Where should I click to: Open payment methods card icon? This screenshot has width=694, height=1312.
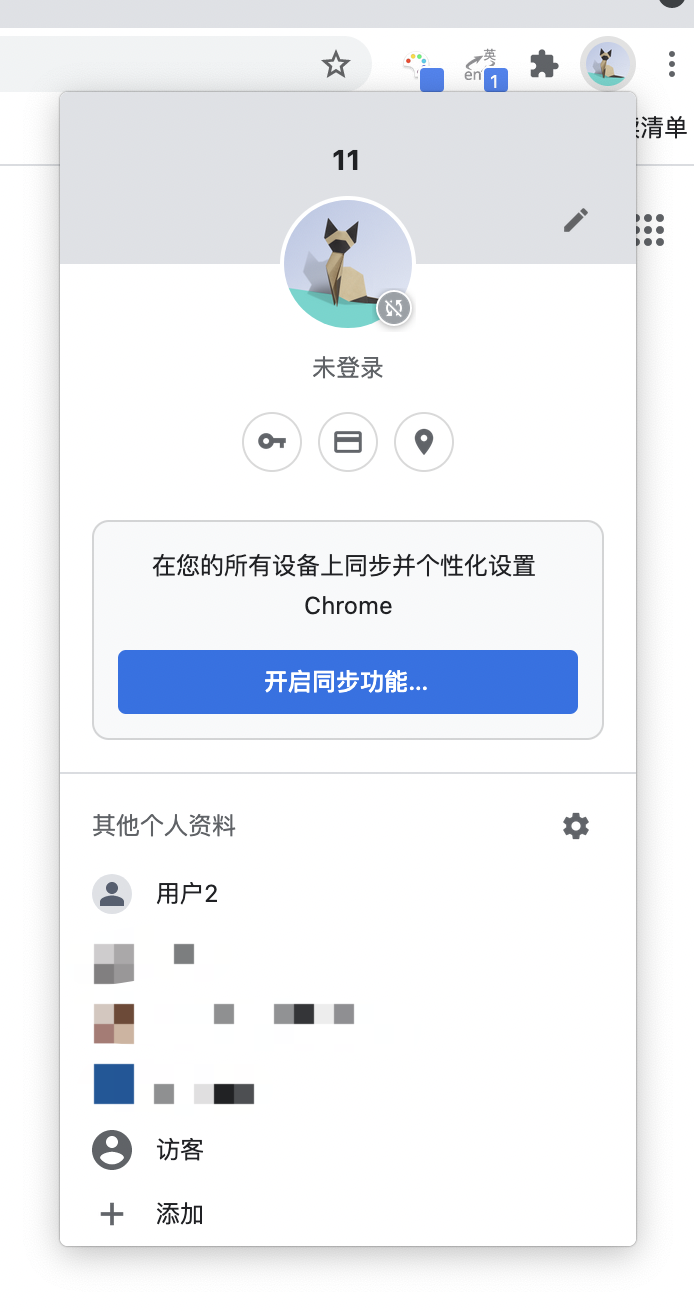pos(348,441)
